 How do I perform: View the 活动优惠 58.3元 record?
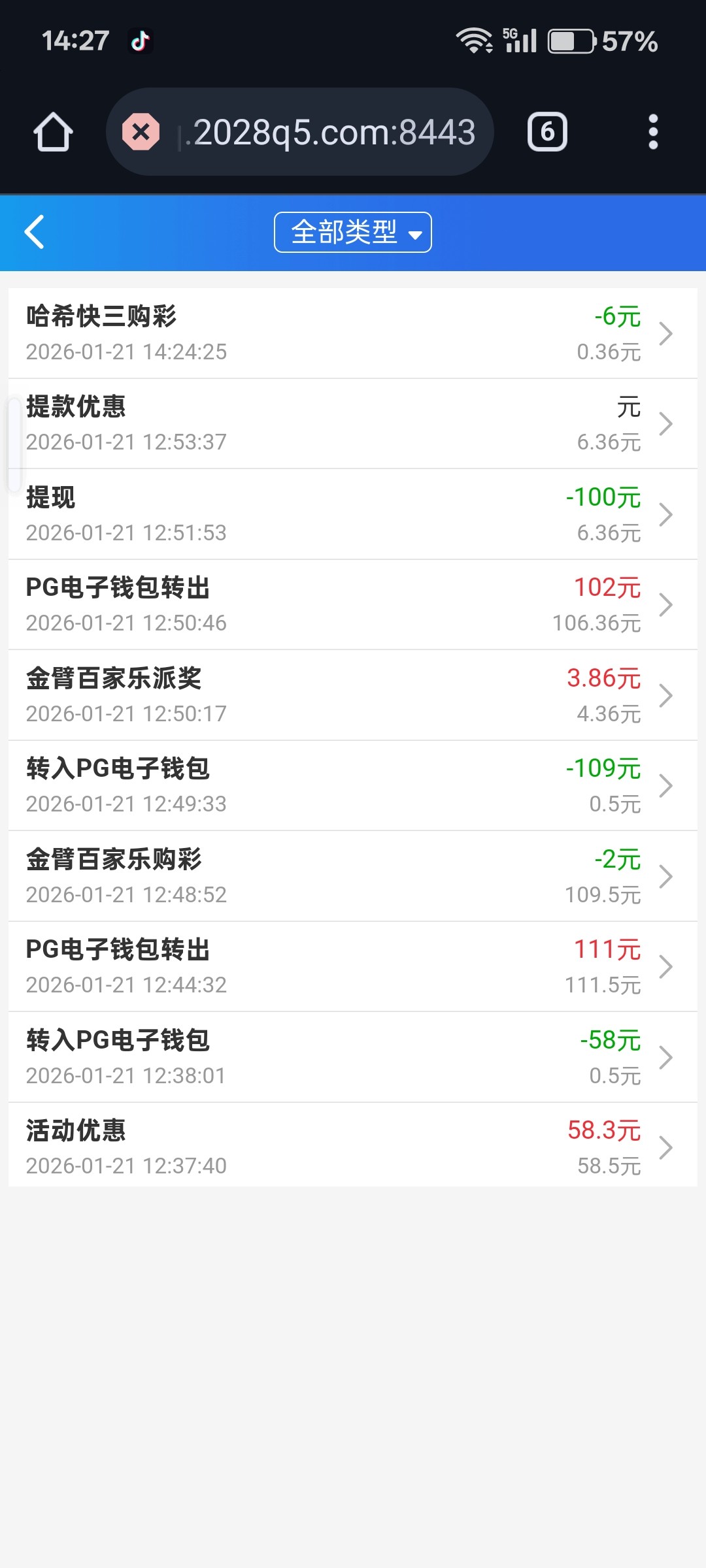pos(352,1147)
